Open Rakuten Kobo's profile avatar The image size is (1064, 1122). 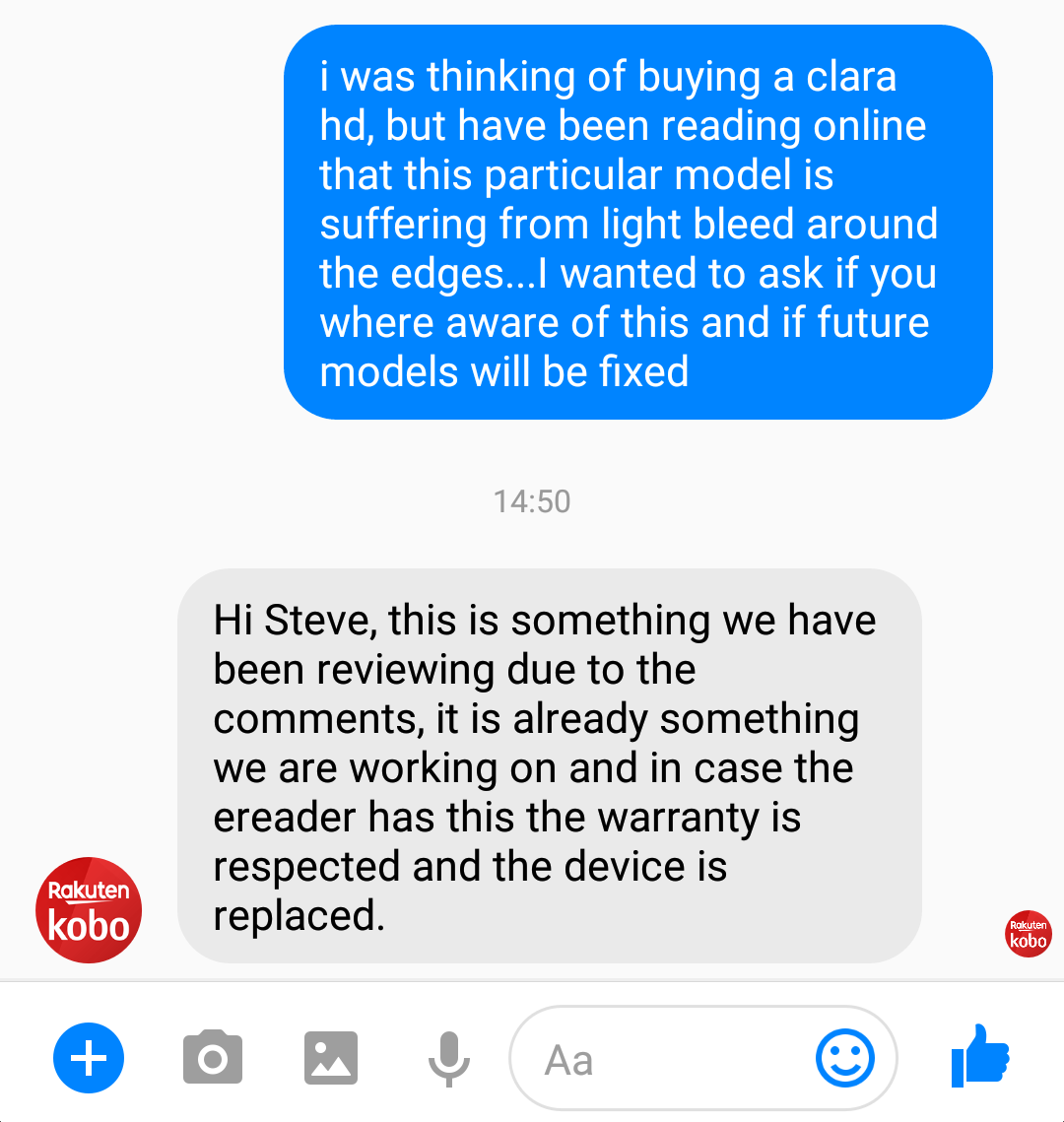coord(89,909)
